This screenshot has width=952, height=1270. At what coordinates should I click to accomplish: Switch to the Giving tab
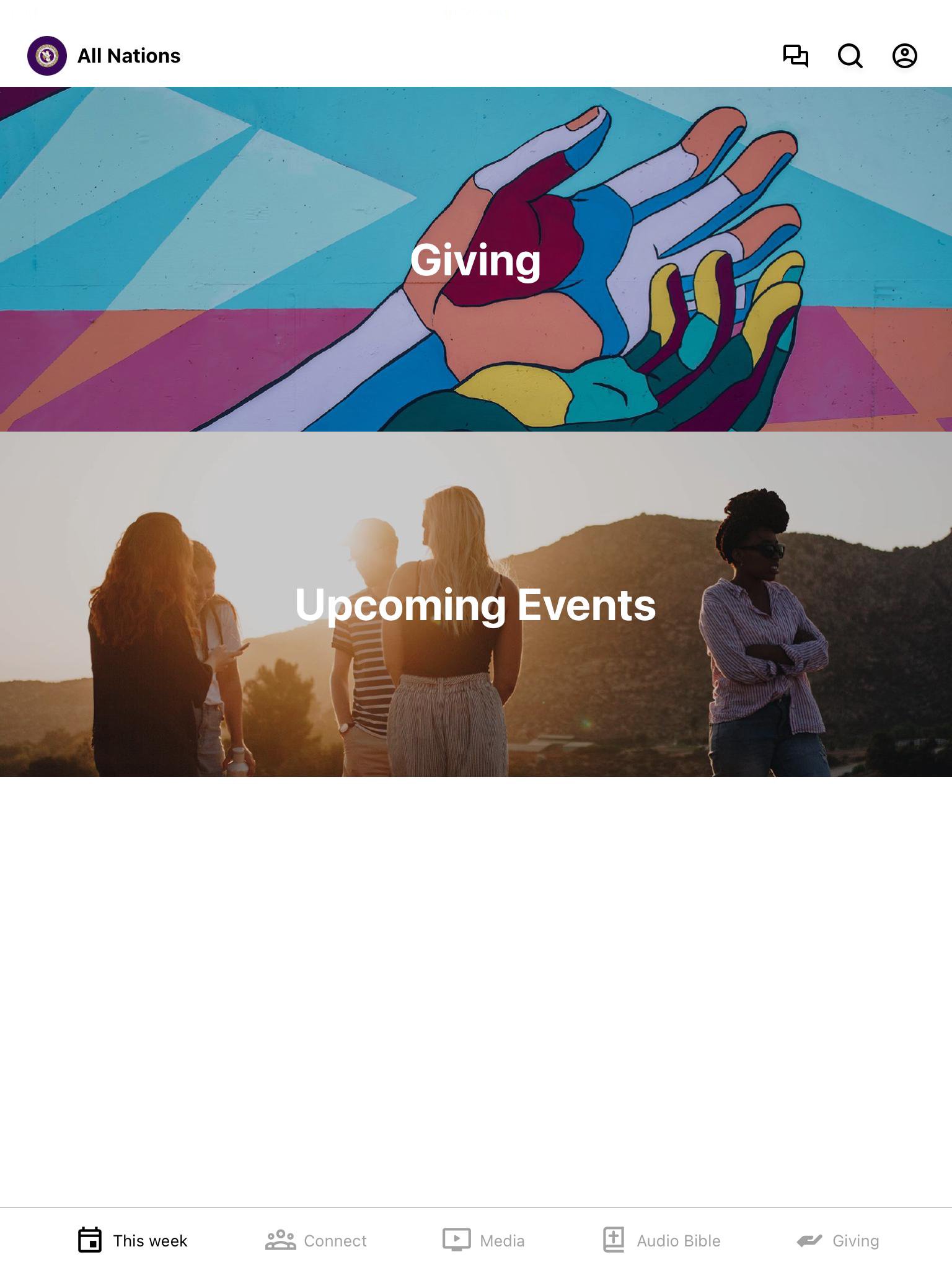837,1240
